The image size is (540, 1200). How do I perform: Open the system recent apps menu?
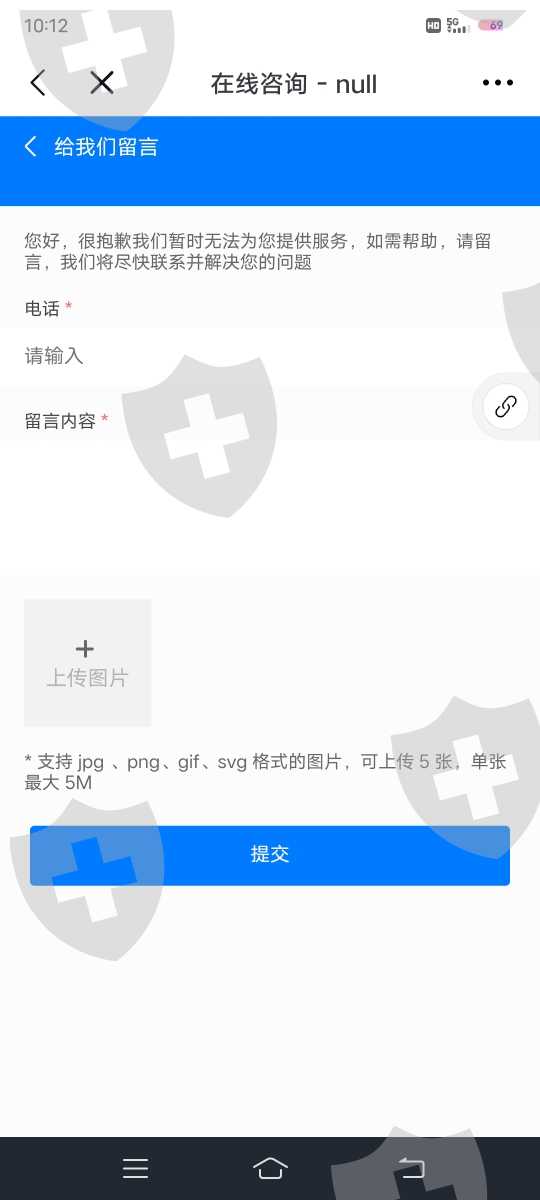[x=135, y=1168]
